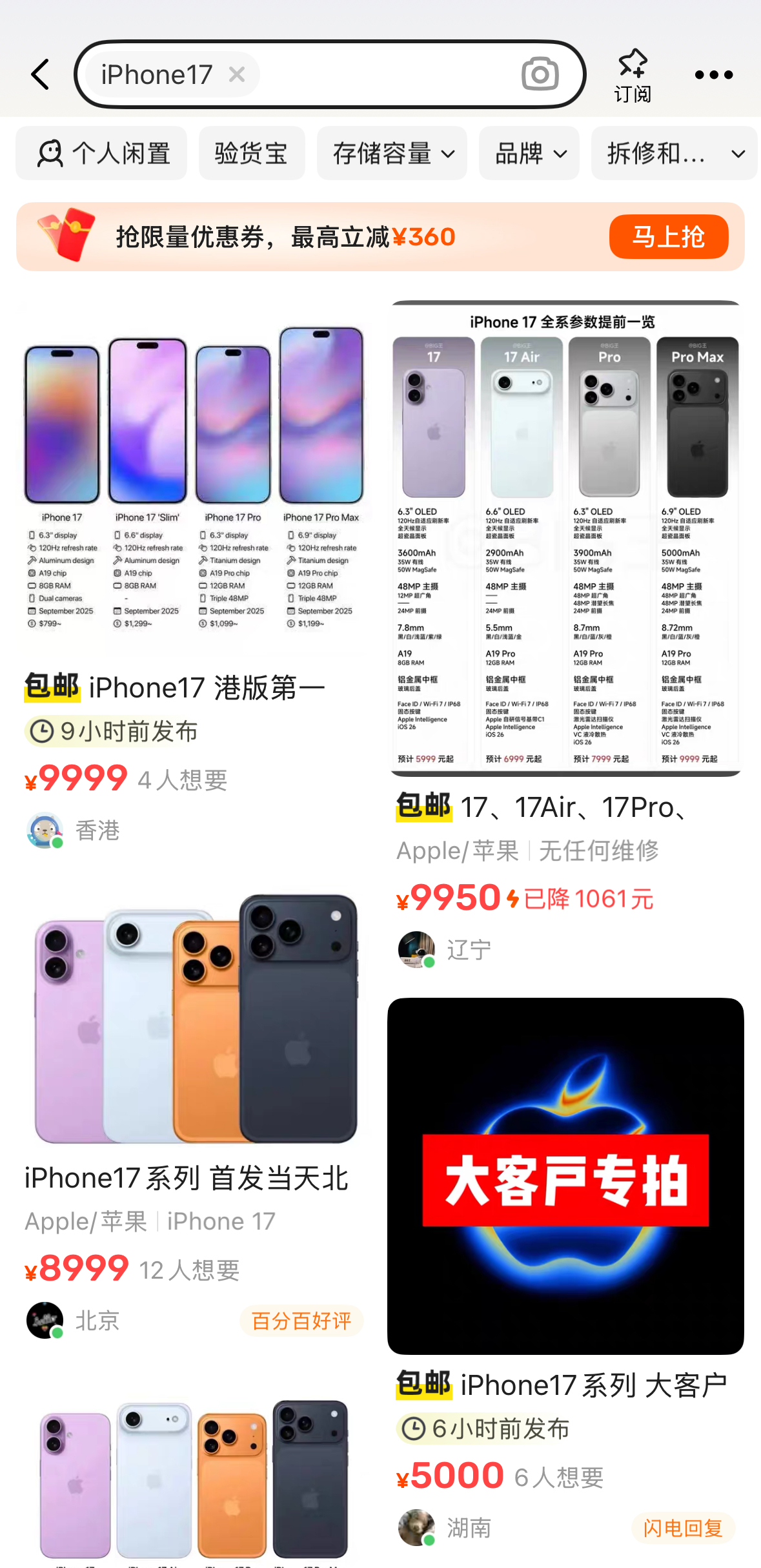Tap the 个人闲置 person filter icon
This screenshot has width=761, height=1568.
pyautogui.click(x=52, y=153)
